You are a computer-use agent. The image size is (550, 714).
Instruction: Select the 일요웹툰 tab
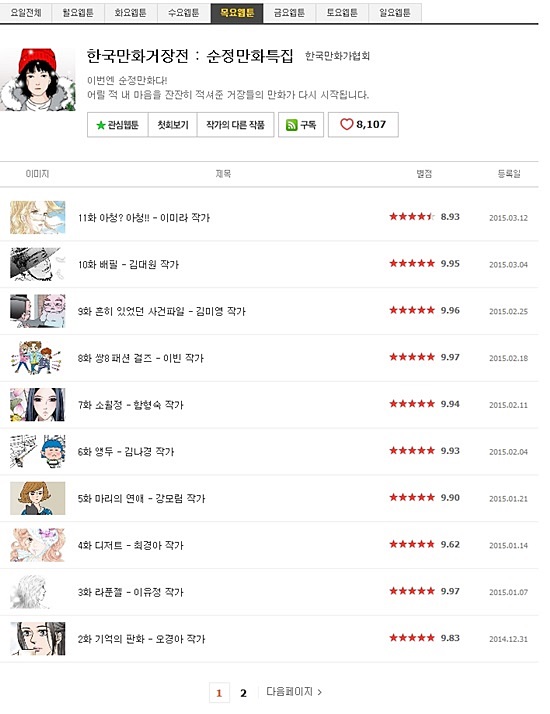(x=395, y=13)
